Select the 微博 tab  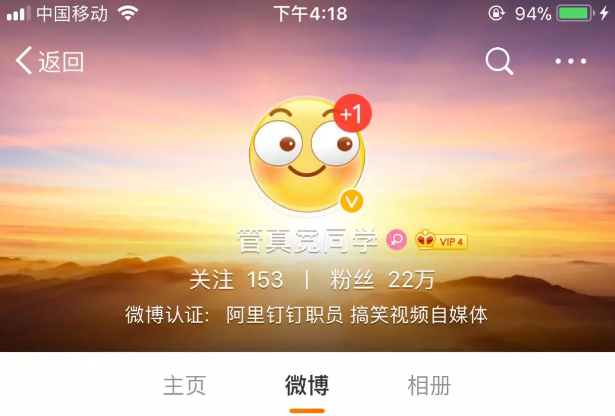(x=307, y=385)
